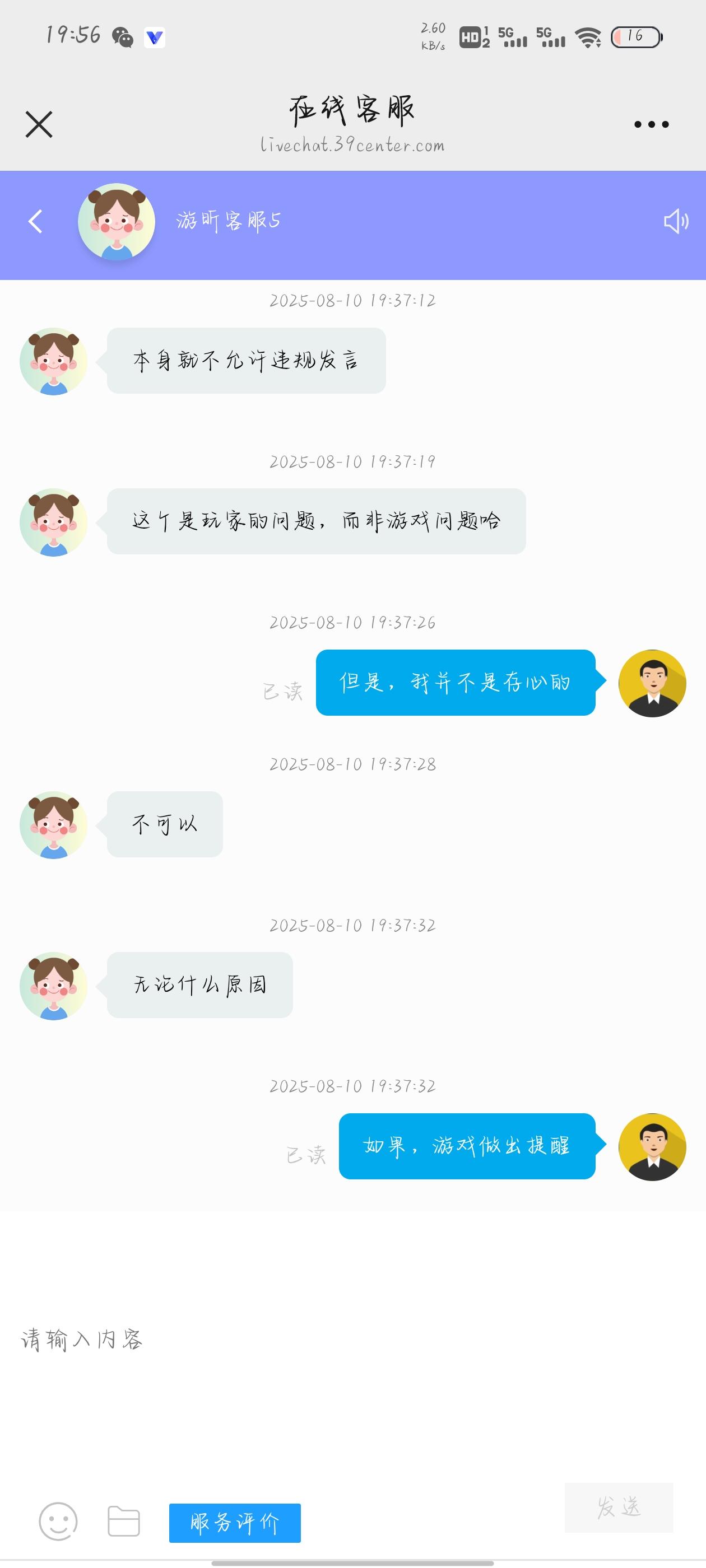This screenshot has height=1568, width=706.
Task: Tap the battery indicator showing 16
Action: coord(635,38)
